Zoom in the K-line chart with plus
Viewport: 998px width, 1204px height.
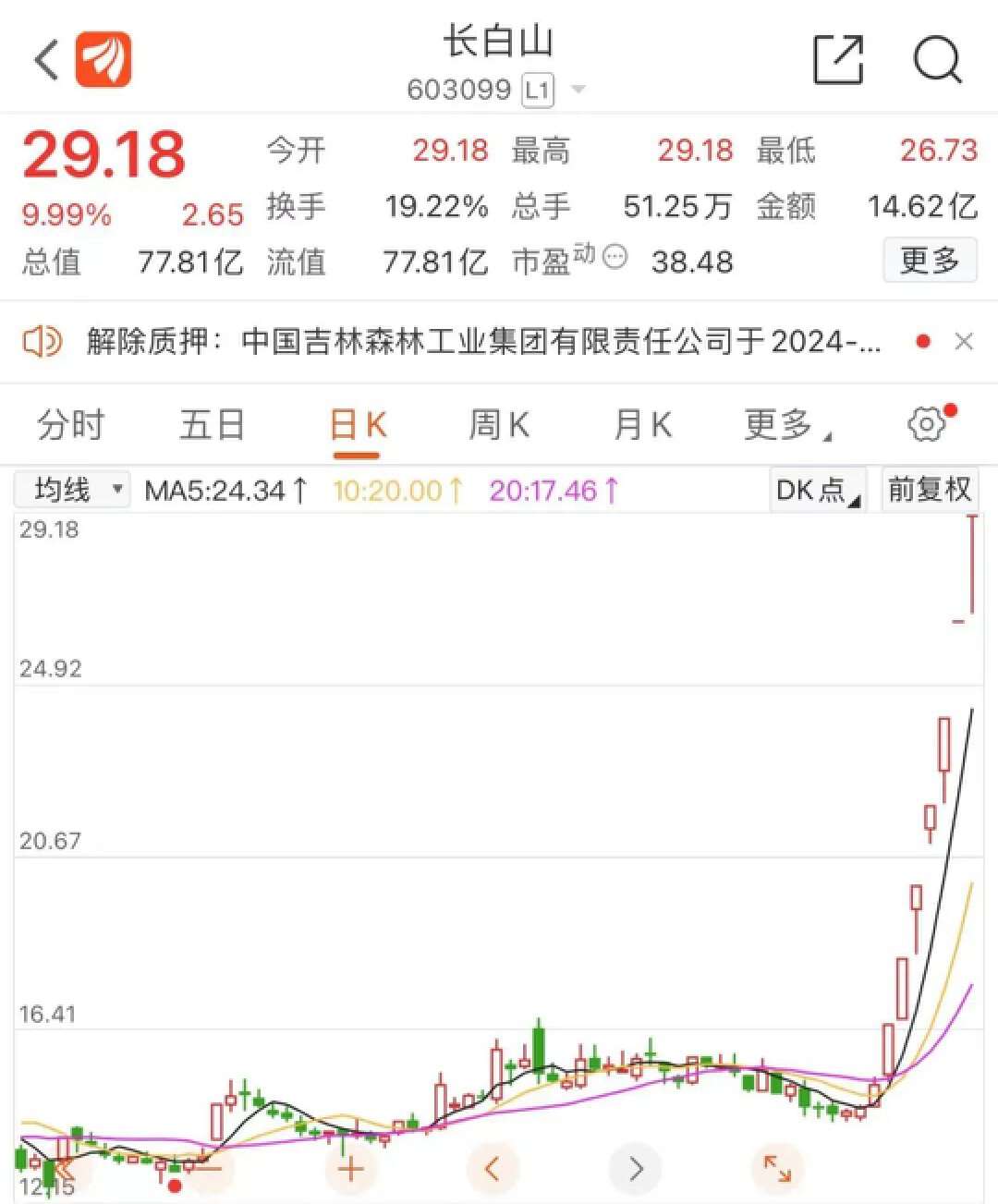(x=350, y=1169)
